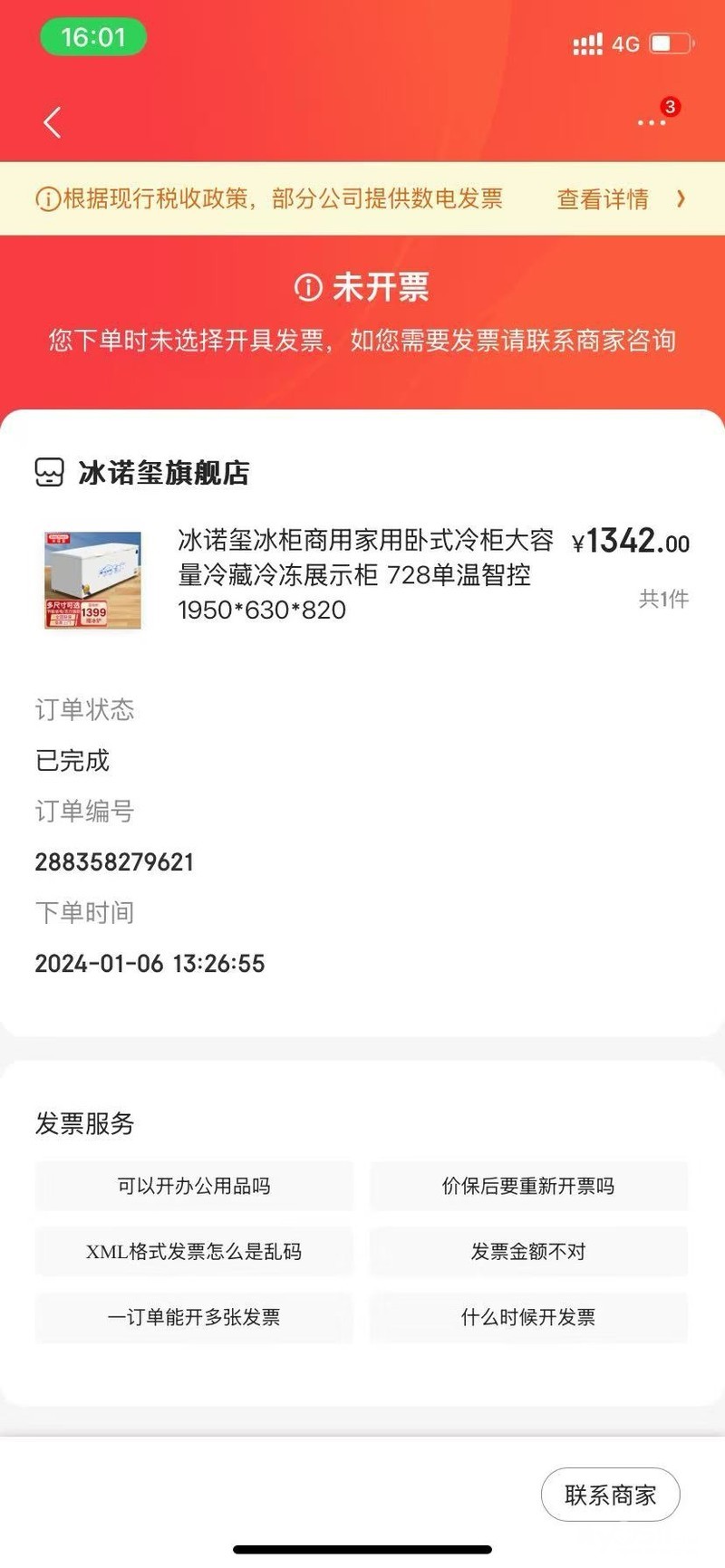Select 可以开办公用品吗 question

[194, 1186]
